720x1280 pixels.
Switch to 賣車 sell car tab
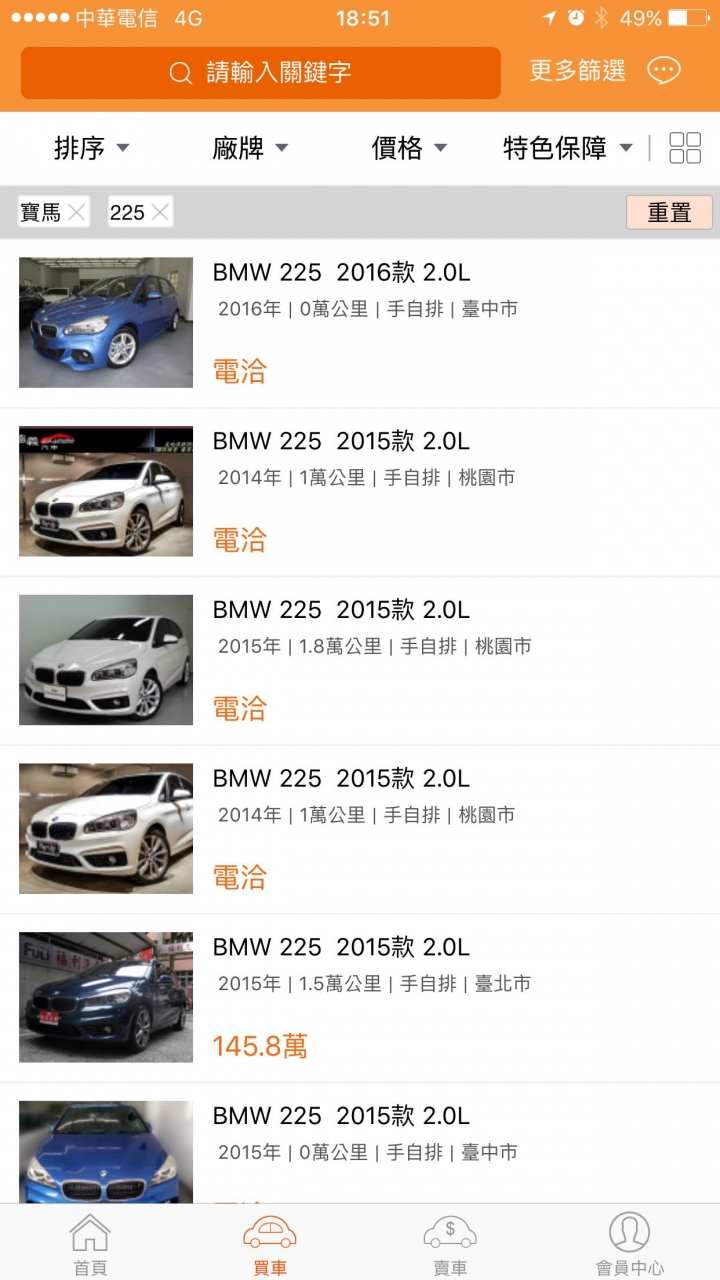[x=450, y=1244]
